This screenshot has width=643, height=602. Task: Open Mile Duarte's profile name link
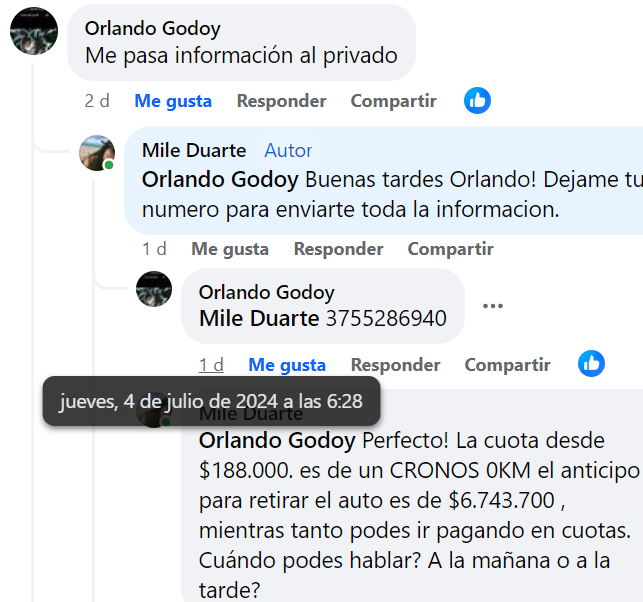(x=194, y=150)
